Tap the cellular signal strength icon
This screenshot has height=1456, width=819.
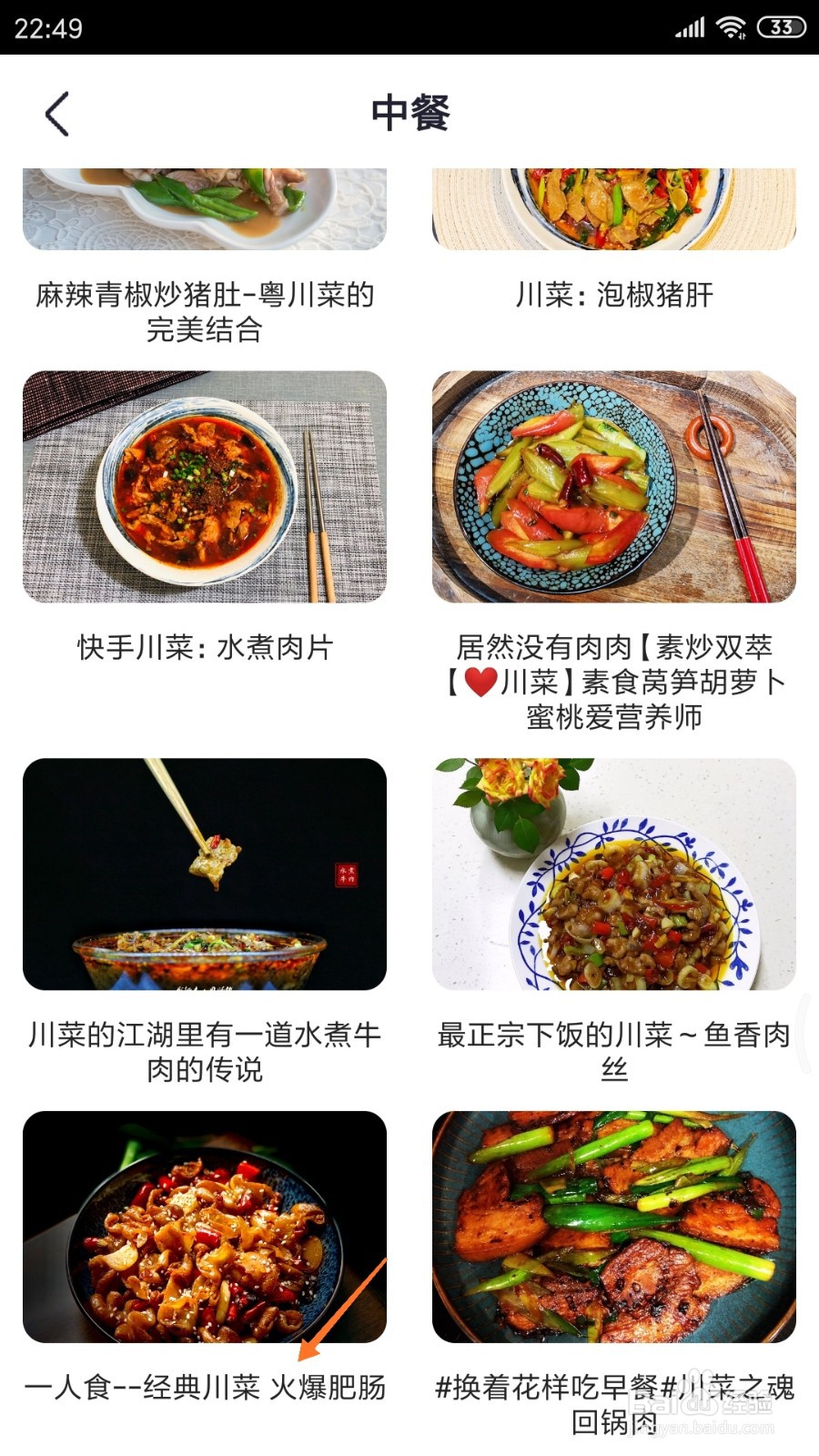pyautogui.click(x=688, y=27)
